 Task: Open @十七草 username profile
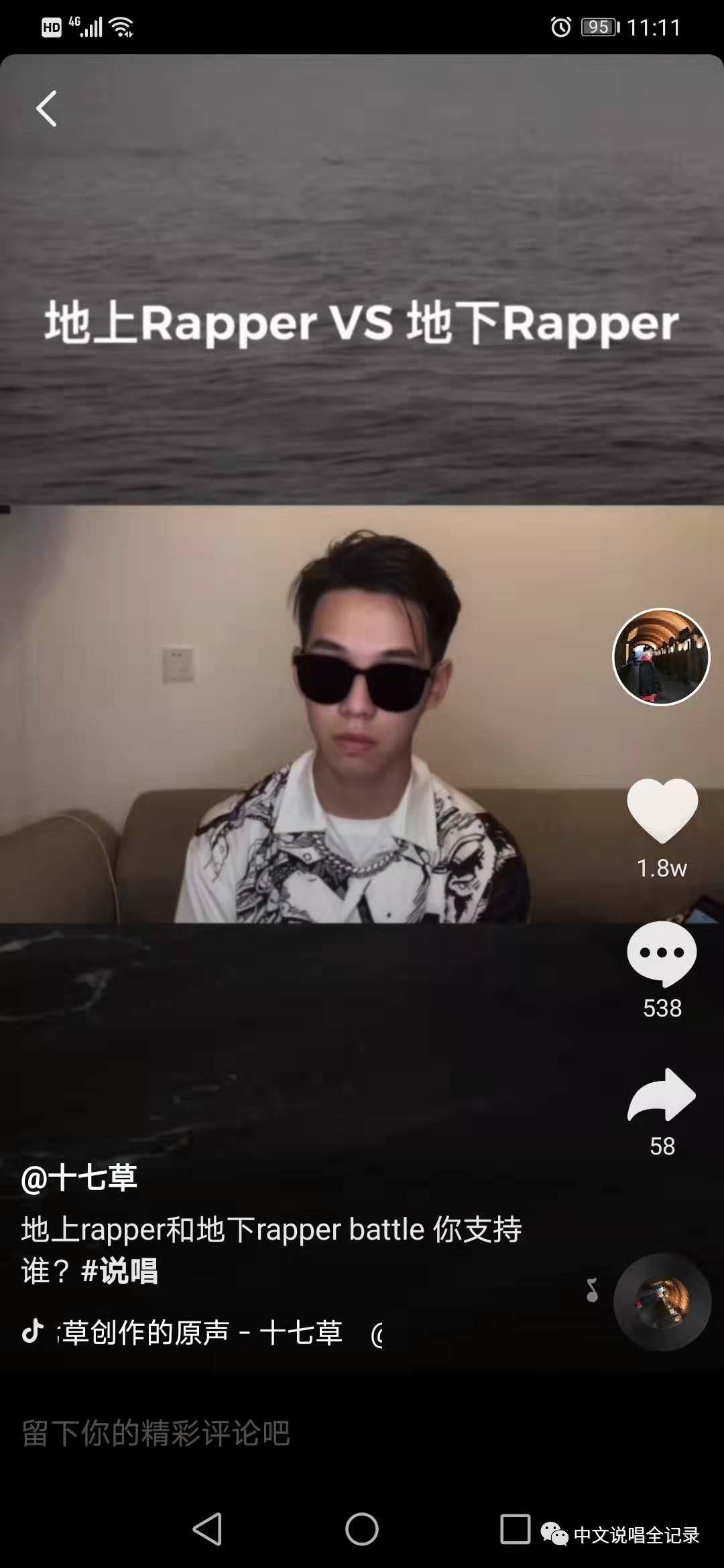click(79, 1177)
